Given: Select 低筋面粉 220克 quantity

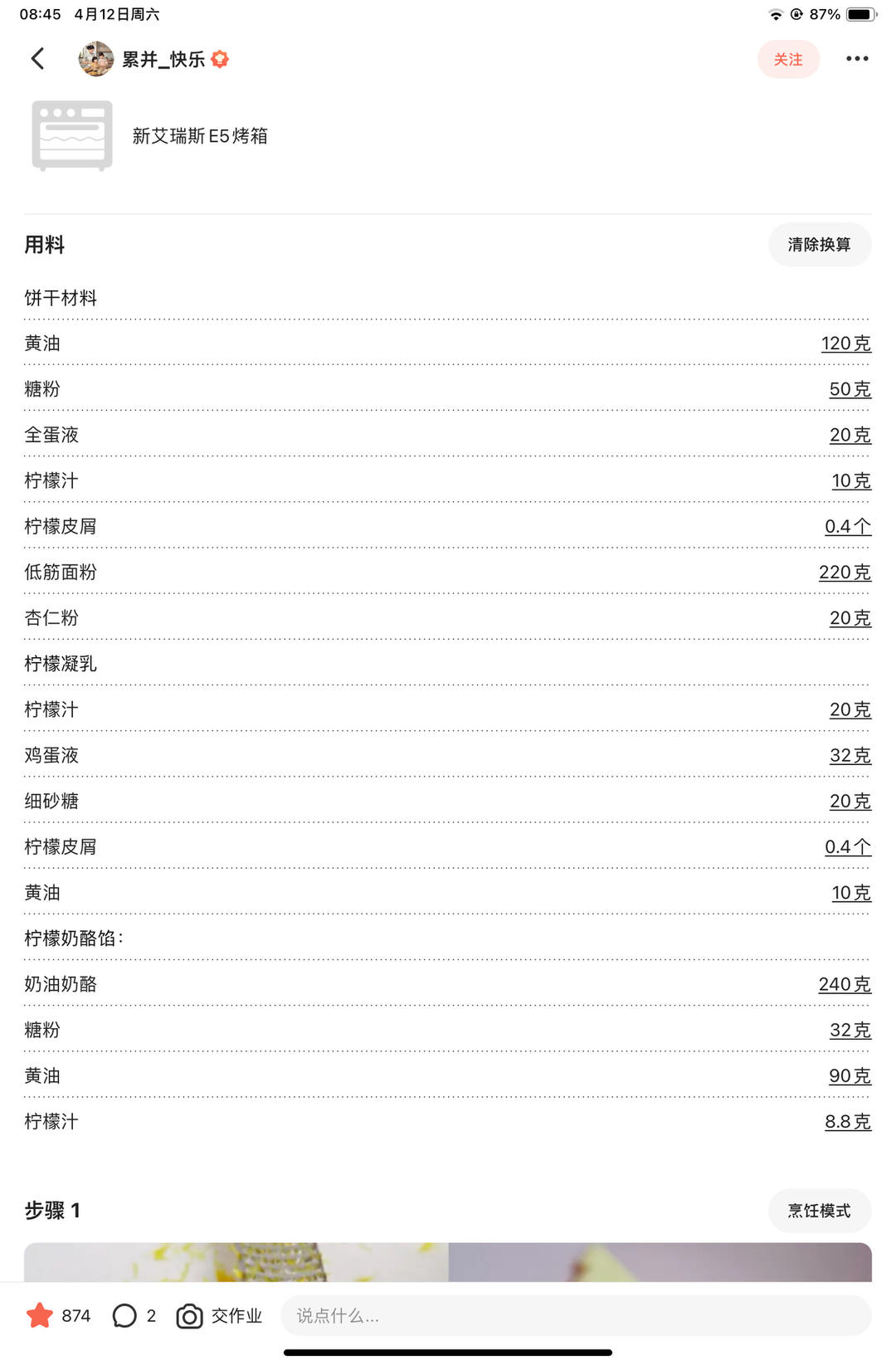Looking at the screenshot, I should [845, 572].
